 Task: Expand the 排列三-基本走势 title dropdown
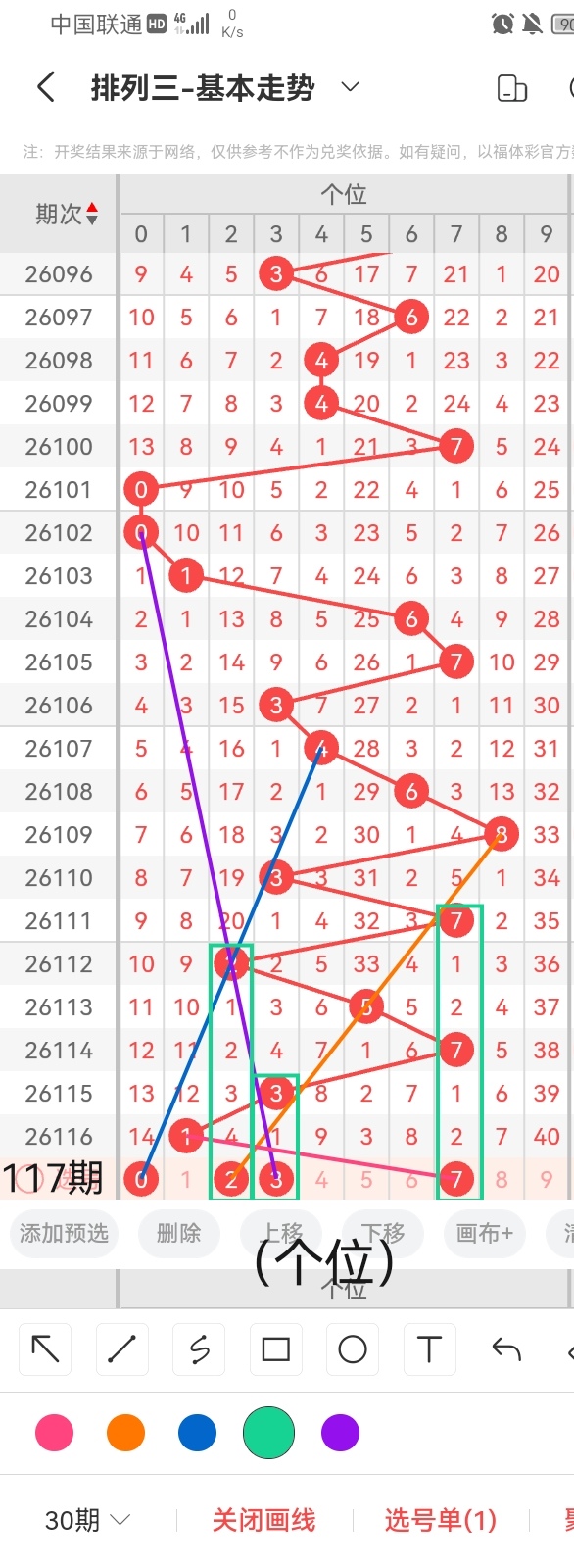350,87
